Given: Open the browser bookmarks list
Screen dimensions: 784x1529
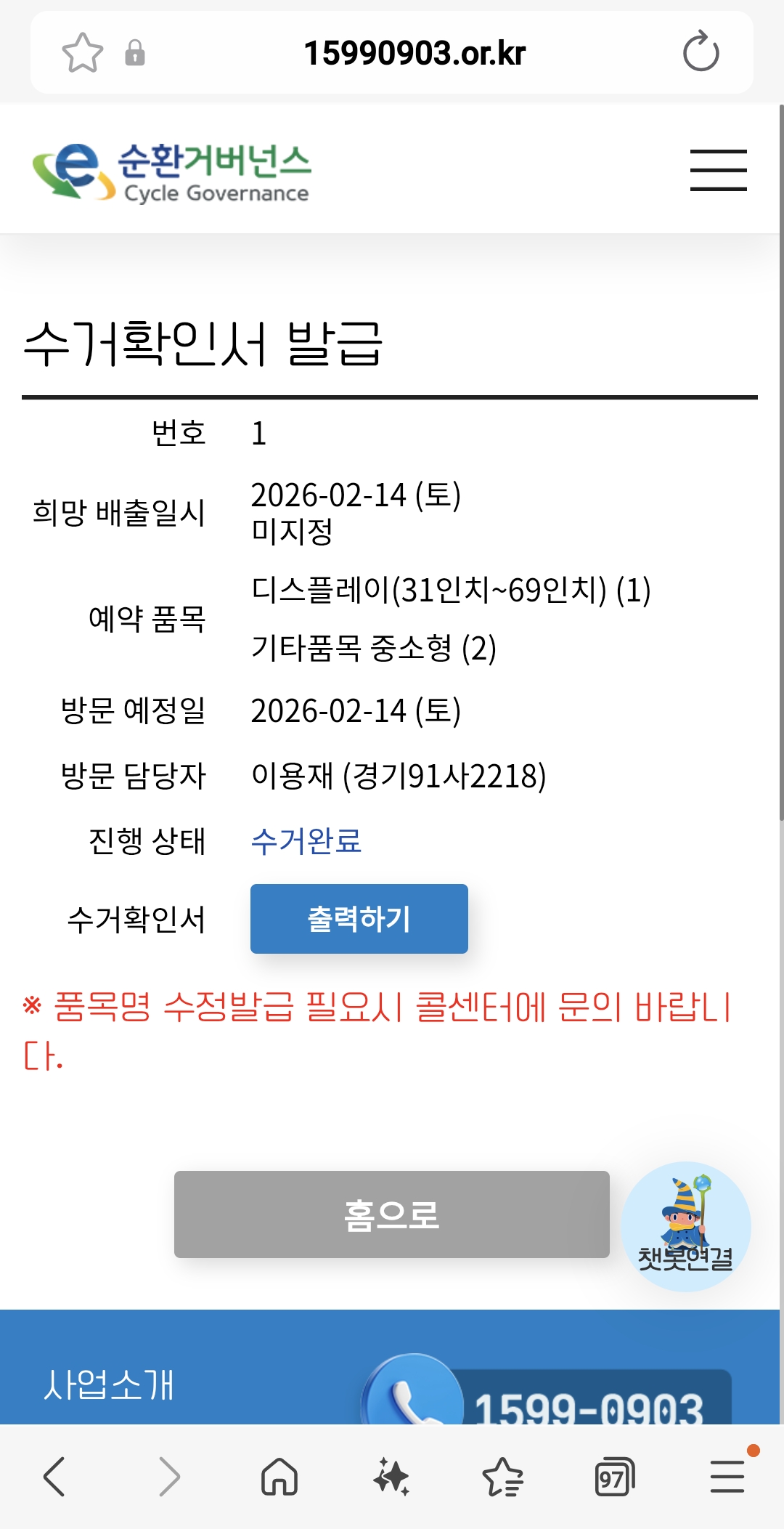Looking at the screenshot, I should point(502,1477).
